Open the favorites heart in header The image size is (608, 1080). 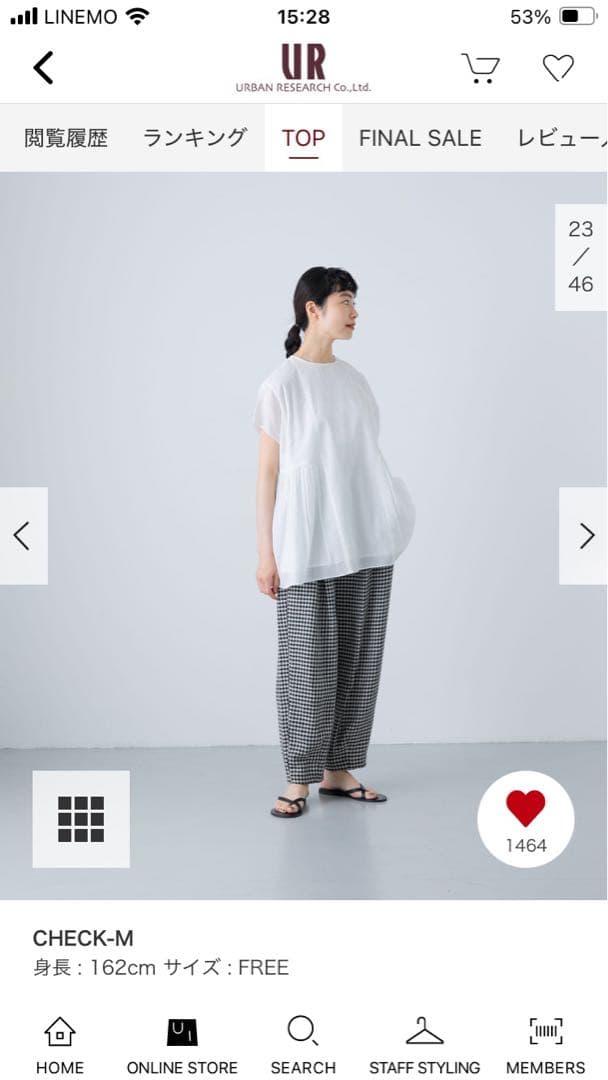tap(558, 68)
